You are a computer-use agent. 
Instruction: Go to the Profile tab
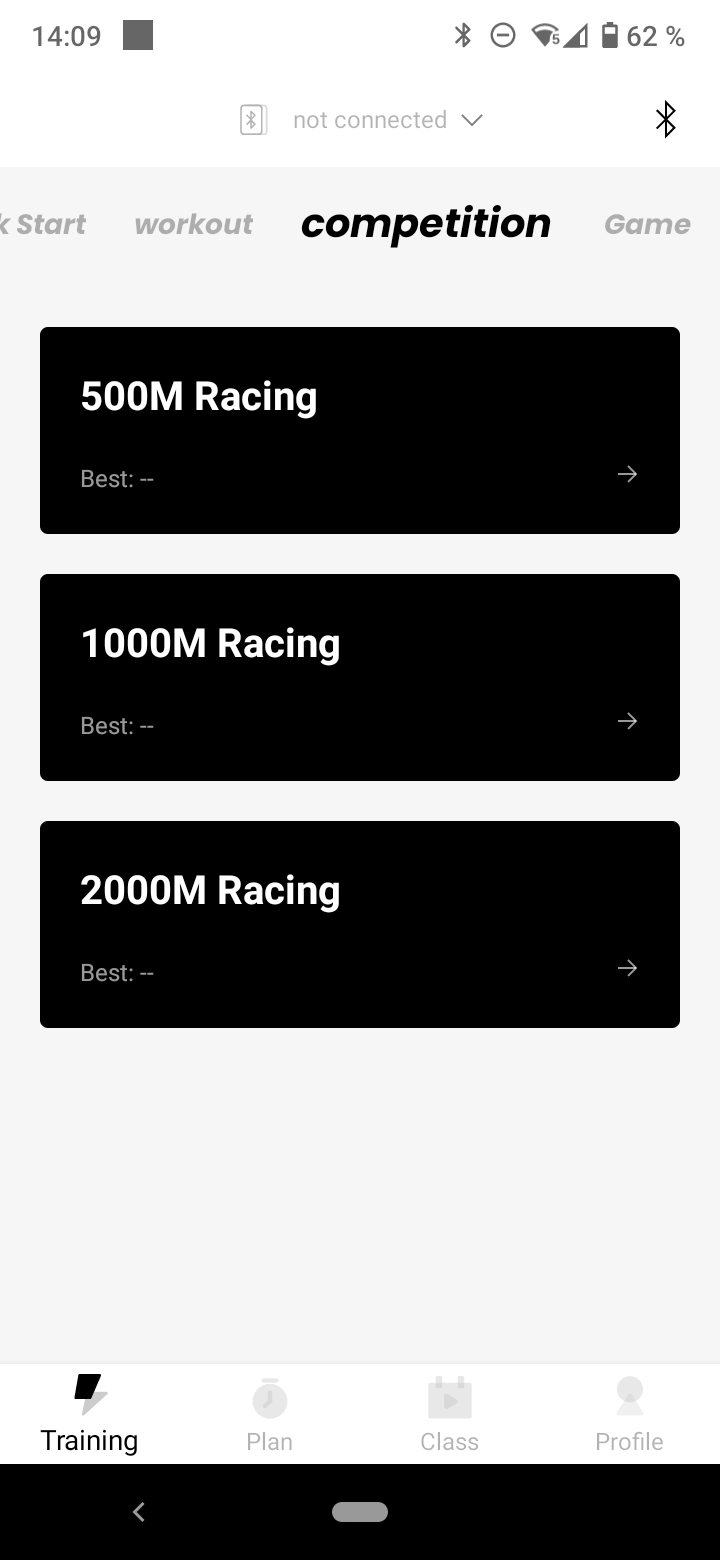(629, 1414)
